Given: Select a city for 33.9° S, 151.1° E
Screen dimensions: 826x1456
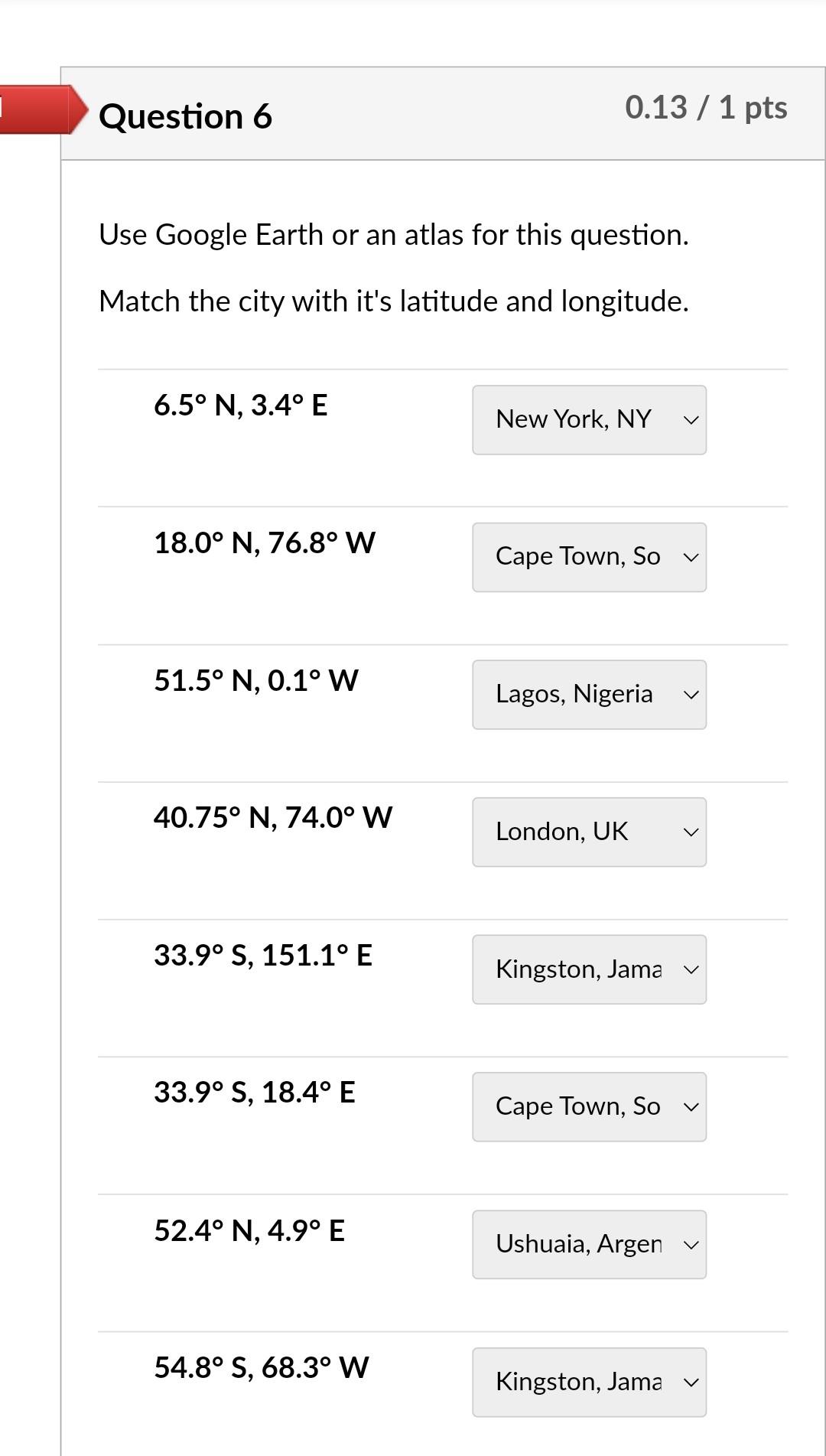Looking at the screenshot, I should tap(589, 969).
